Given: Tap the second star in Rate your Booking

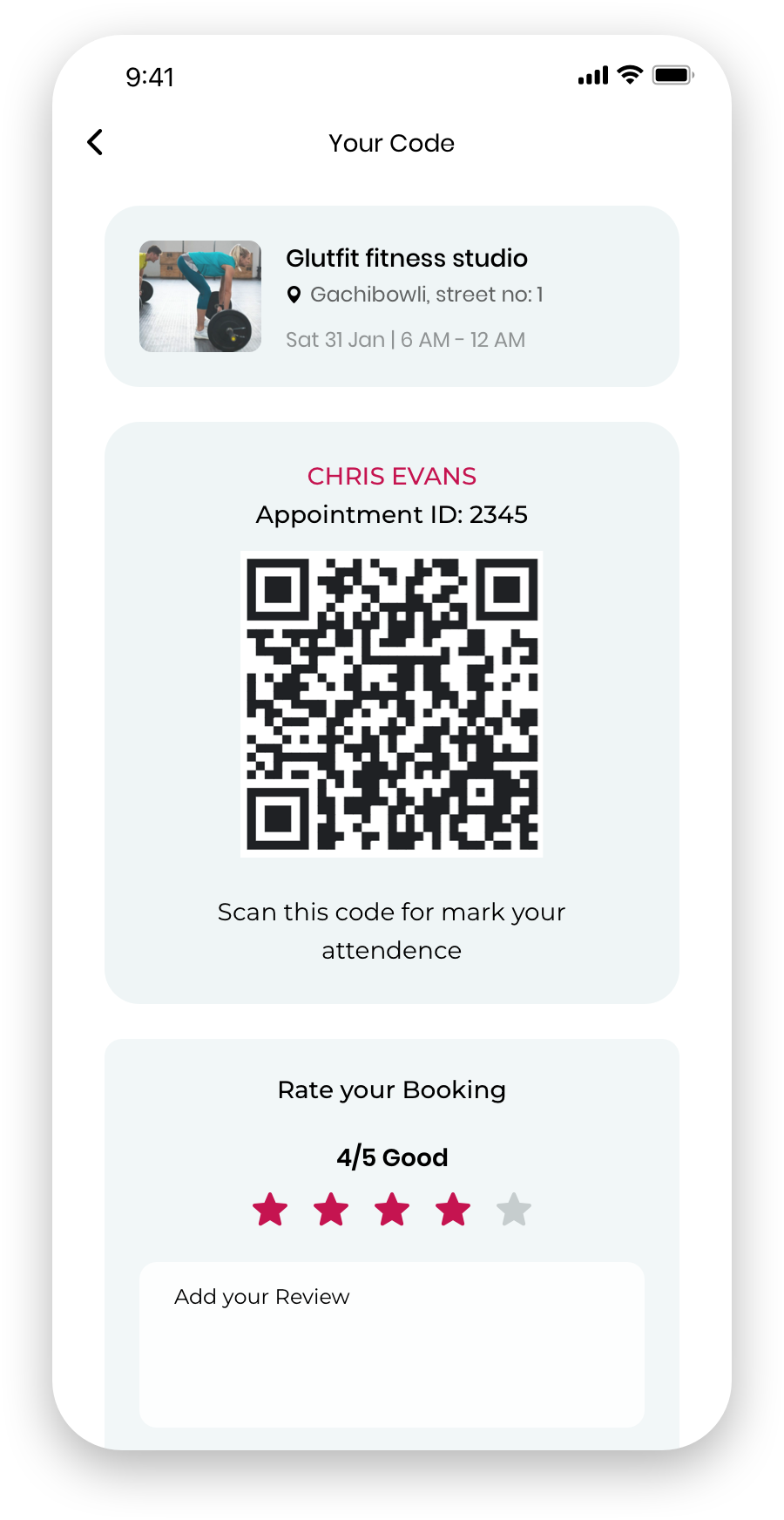Looking at the screenshot, I should (x=331, y=1209).
